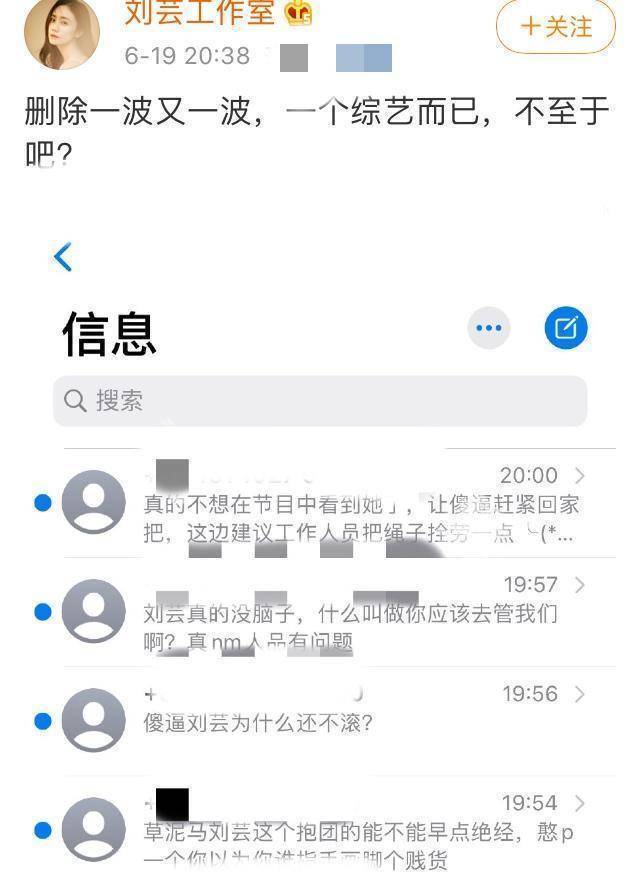Follow 刘芸工作室 with the +关注 button
This screenshot has width=633, height=880.
coord(555,26)
